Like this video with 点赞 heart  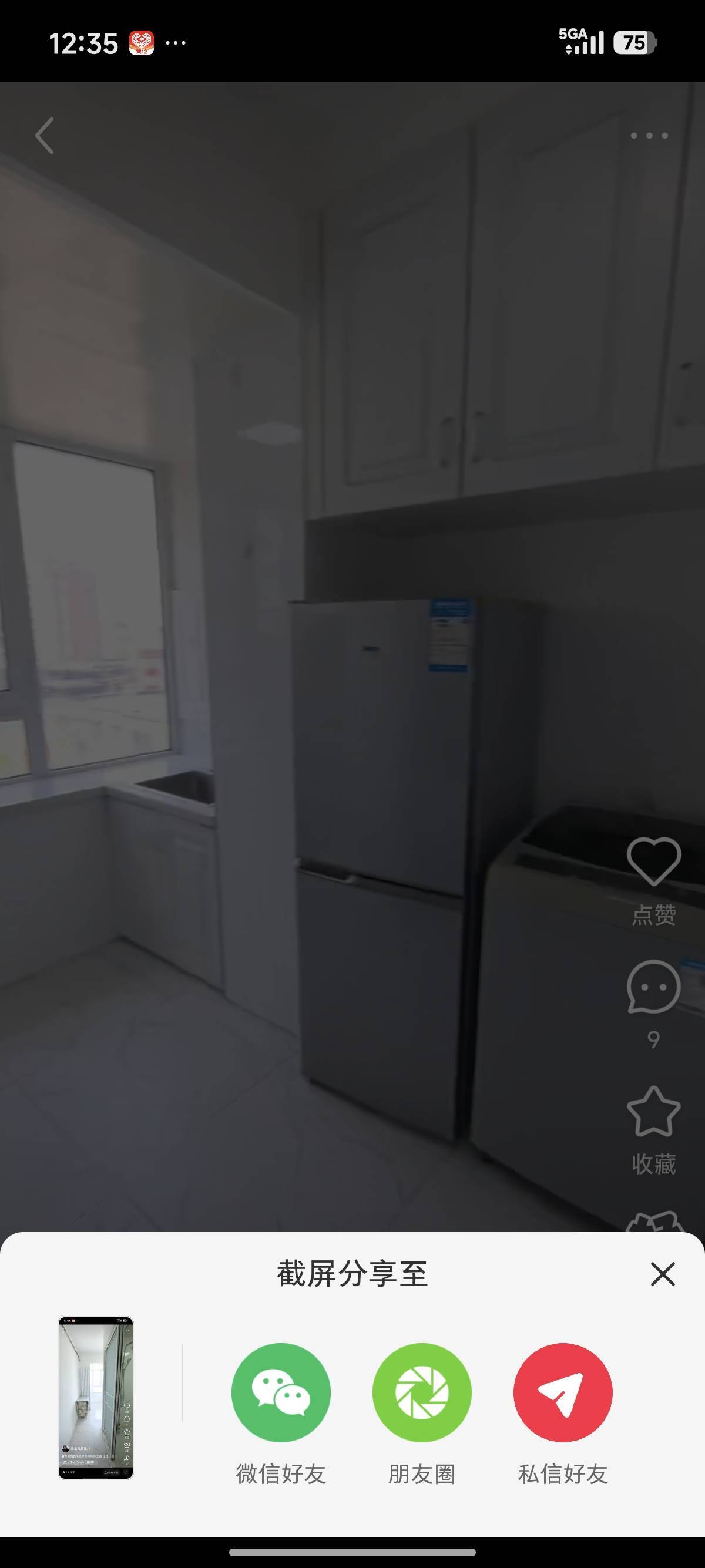(x=653, y=861)
